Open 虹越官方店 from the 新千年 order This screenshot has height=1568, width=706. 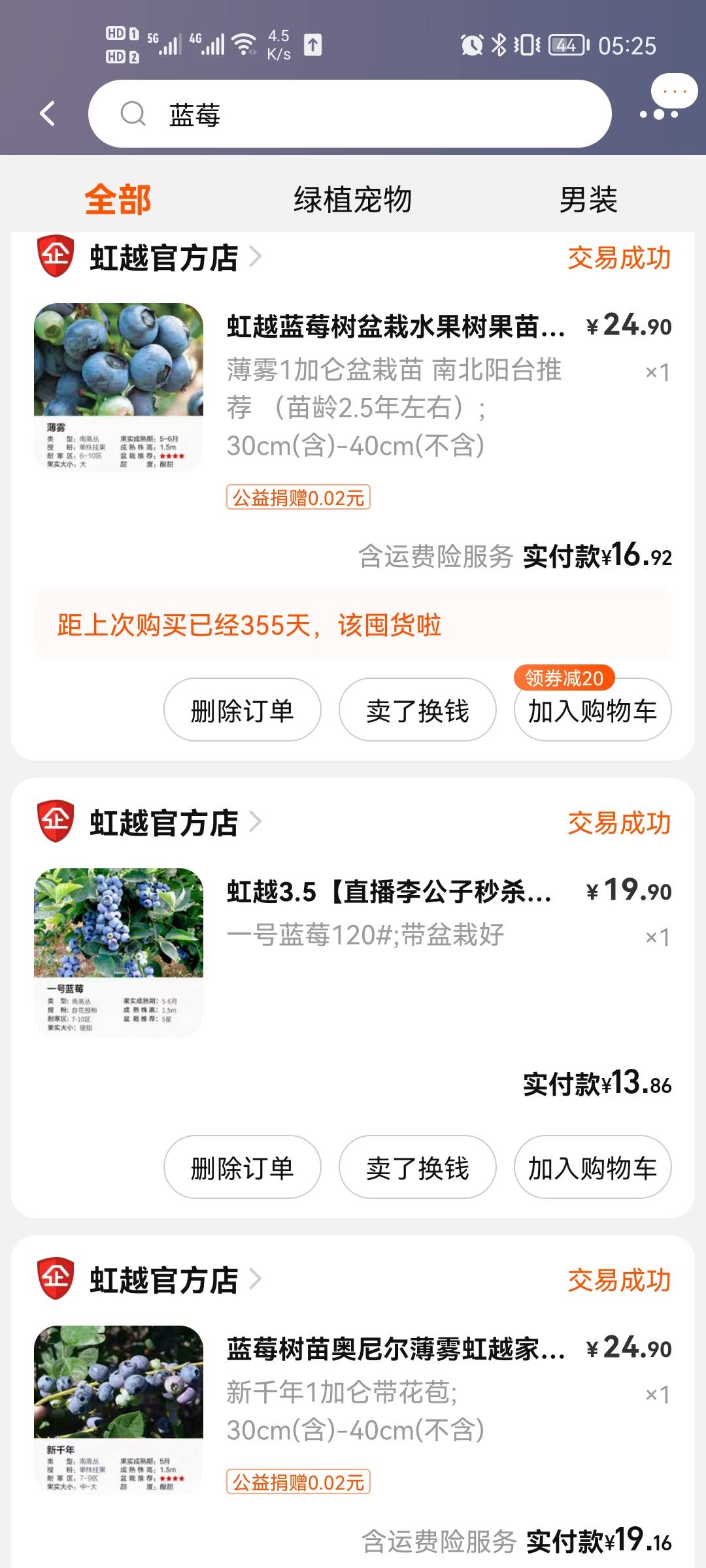[163, 1280]
